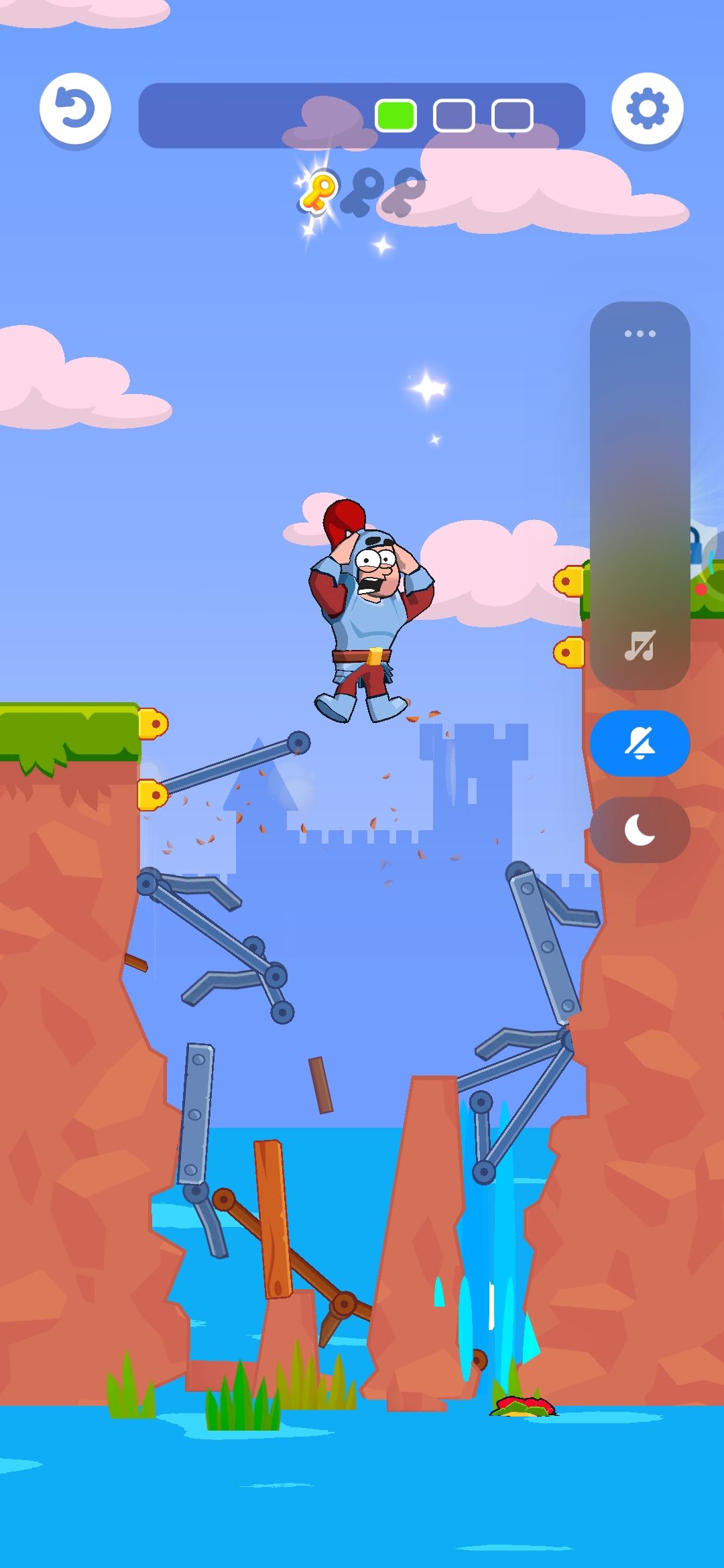
Task: Toggle the silent mode bell button
Action: click(640, 744)
